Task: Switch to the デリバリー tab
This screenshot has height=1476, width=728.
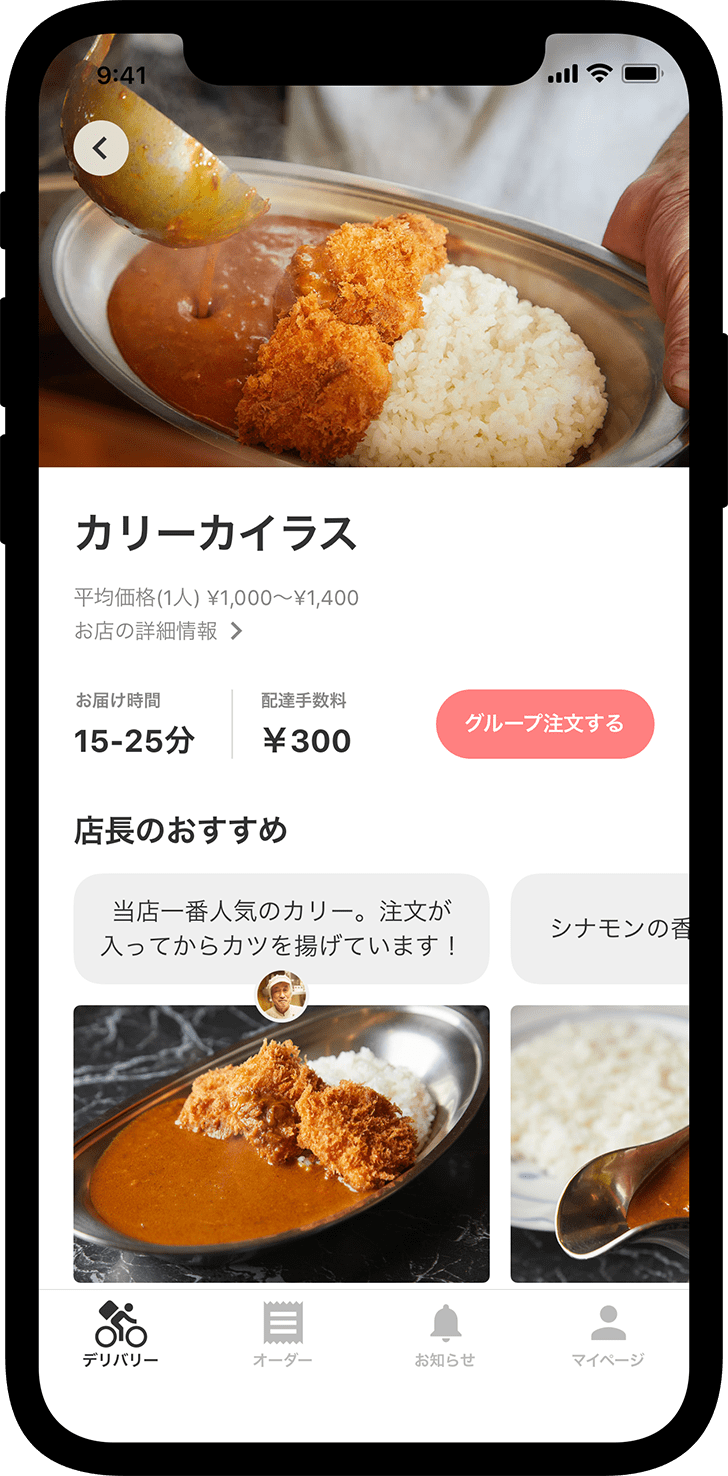Action: click(121, 1334)
